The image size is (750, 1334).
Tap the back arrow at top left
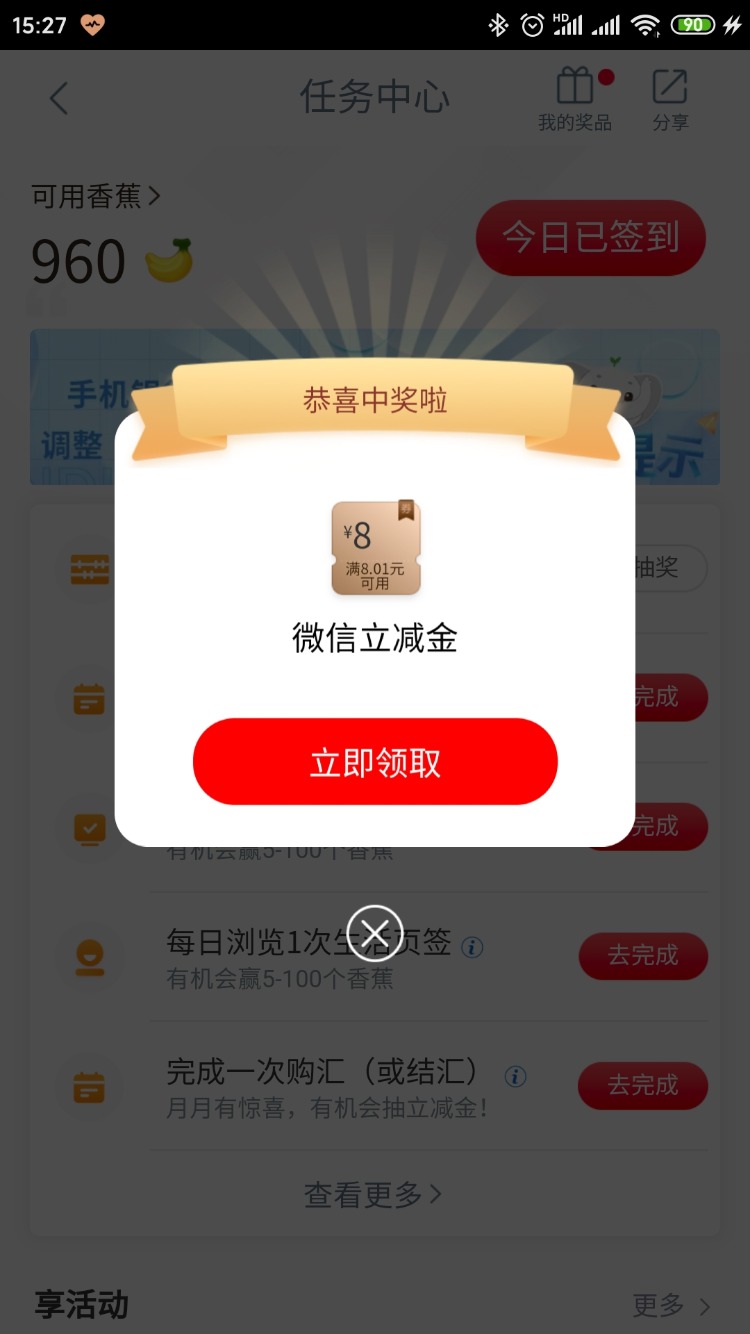tap(57, 98)
